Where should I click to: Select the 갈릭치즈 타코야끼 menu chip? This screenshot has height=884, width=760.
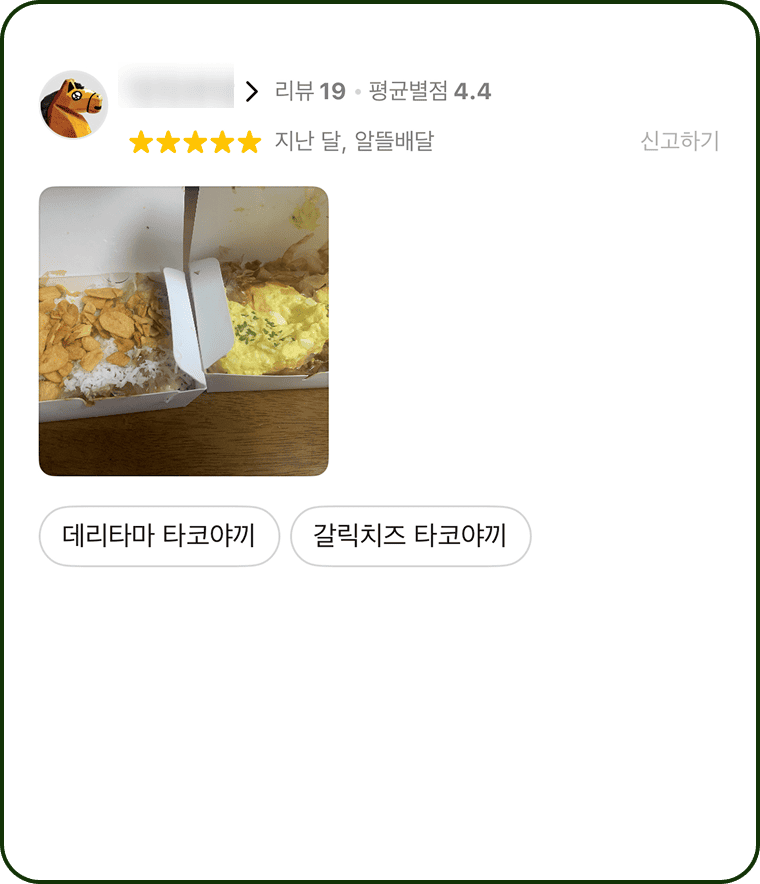pyautogui.click(x=411, y=536)
